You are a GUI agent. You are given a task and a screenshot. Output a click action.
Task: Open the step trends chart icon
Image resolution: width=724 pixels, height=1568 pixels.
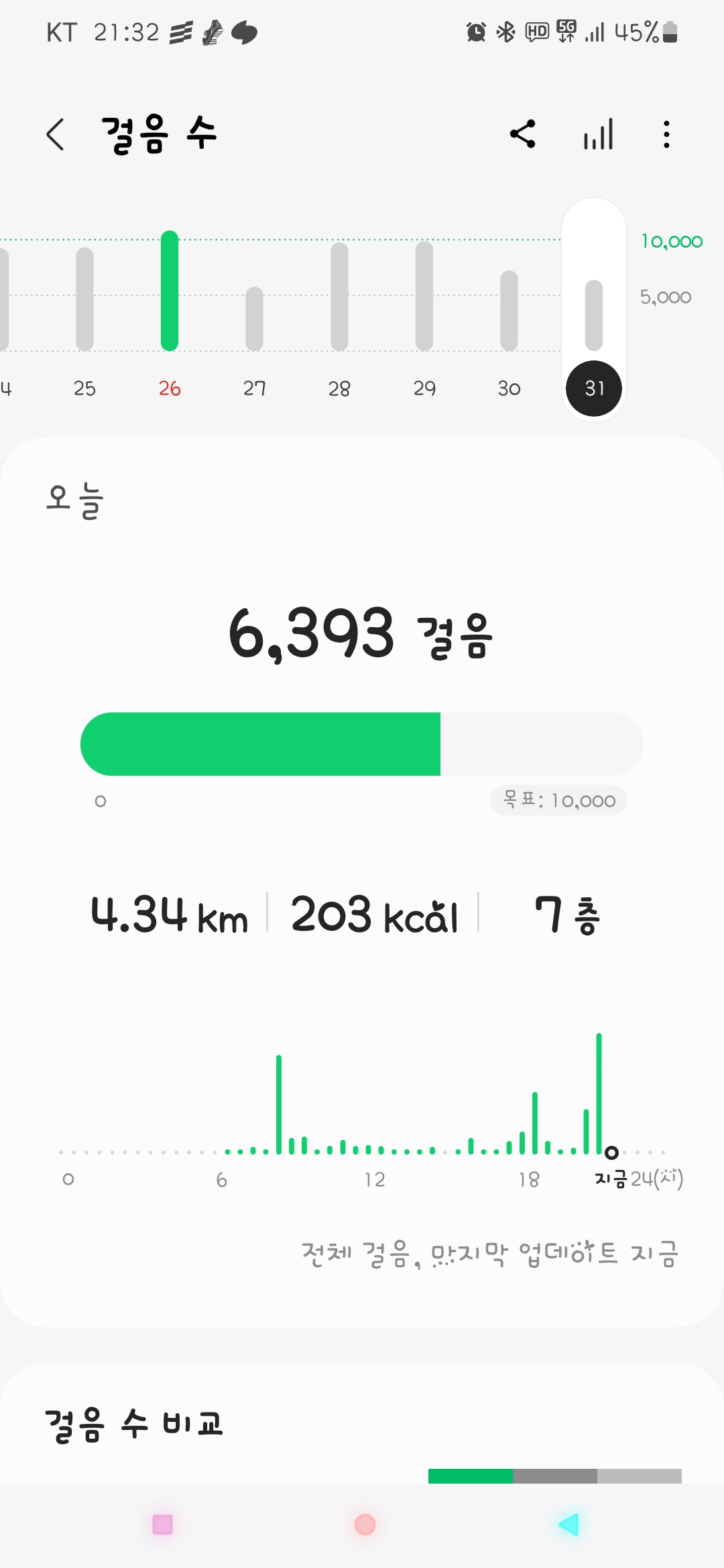tap(598, 134)
